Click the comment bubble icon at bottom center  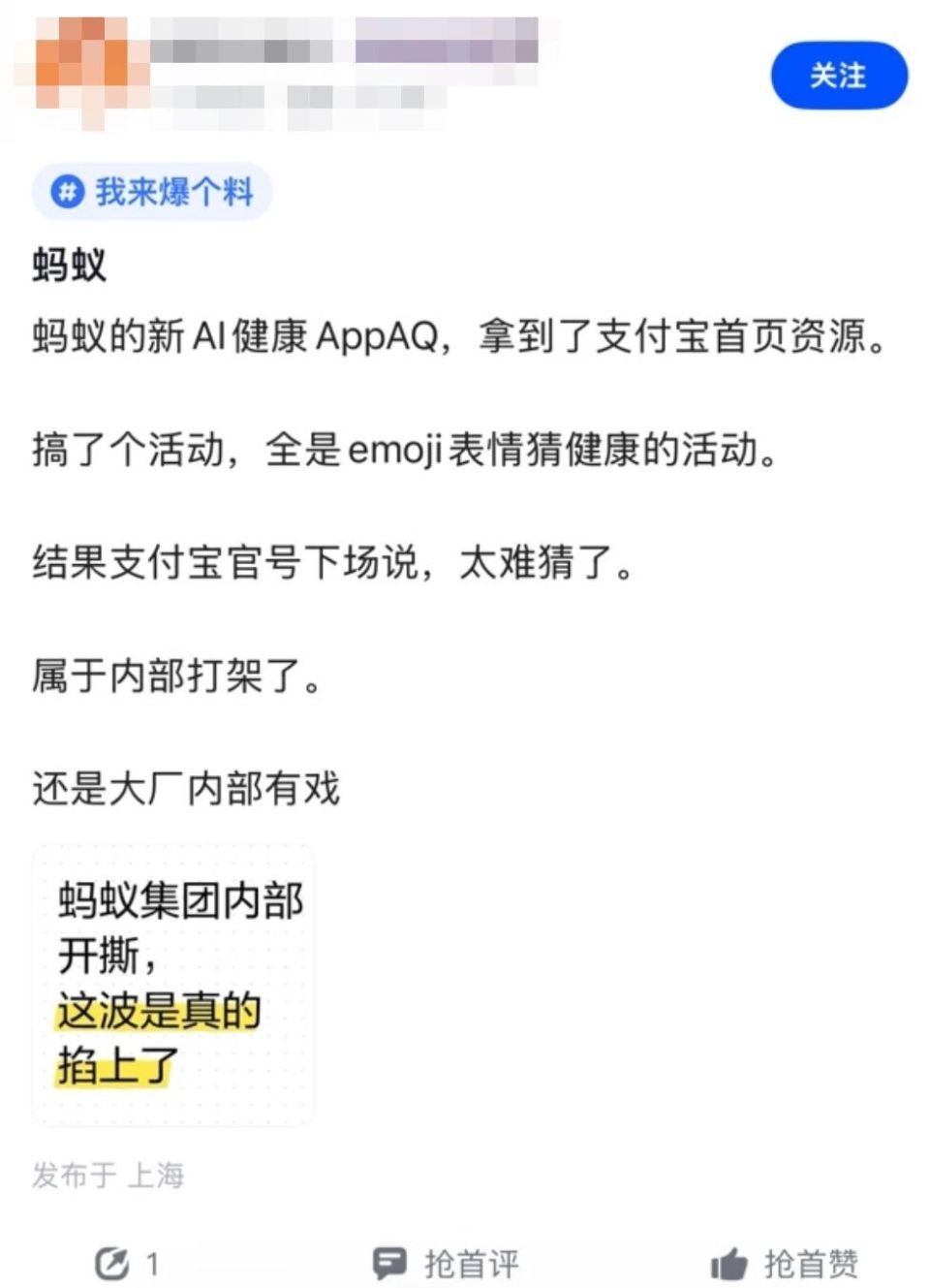coord(389,1263)
